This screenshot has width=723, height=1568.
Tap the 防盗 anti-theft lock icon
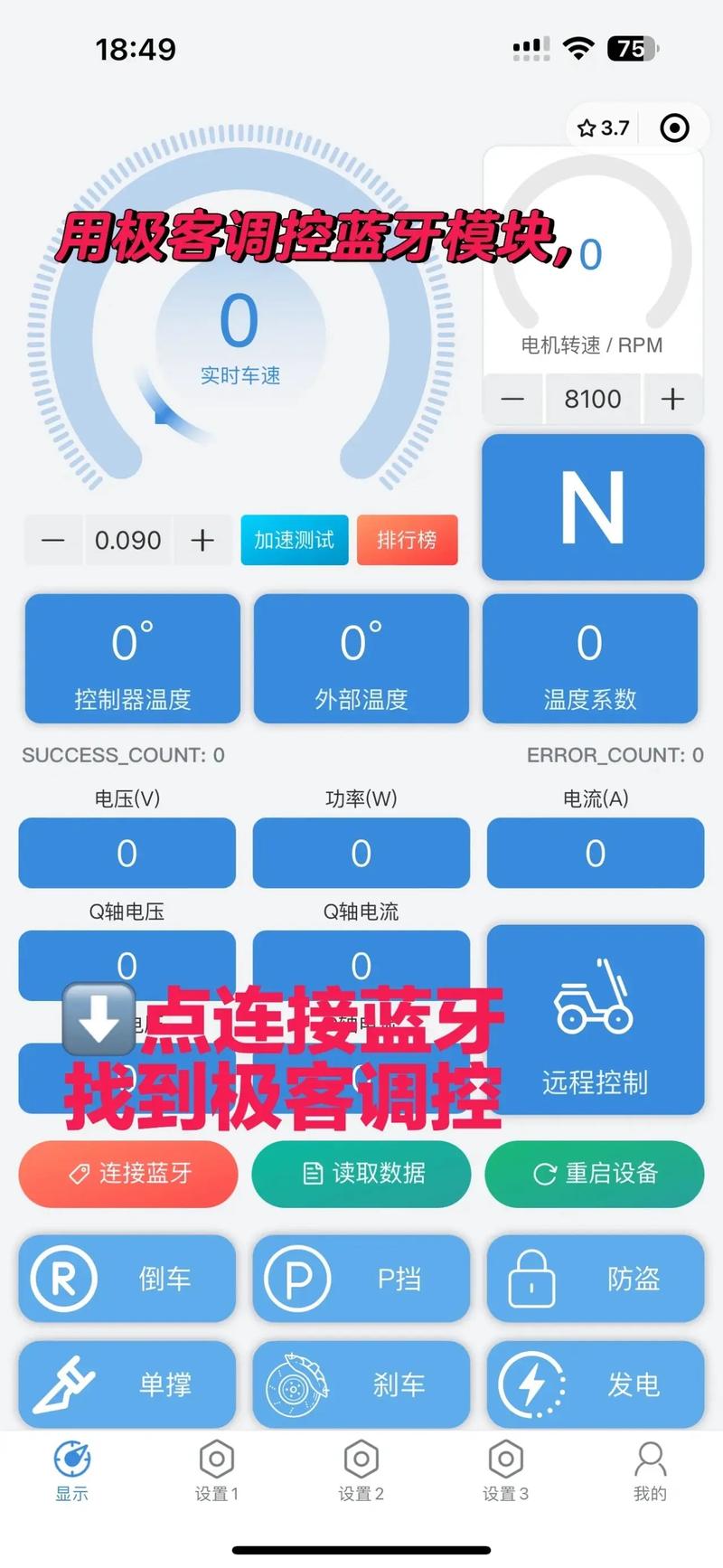532,1280
